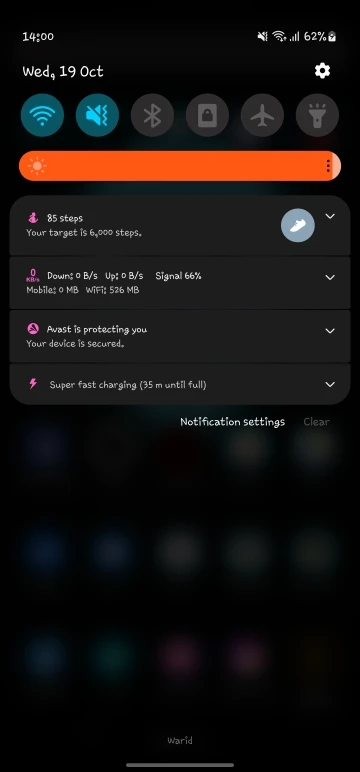The height and width of the screenshot is (772, 360).
Task: Set brightness by tapping the orange slider
Action: 180,166
